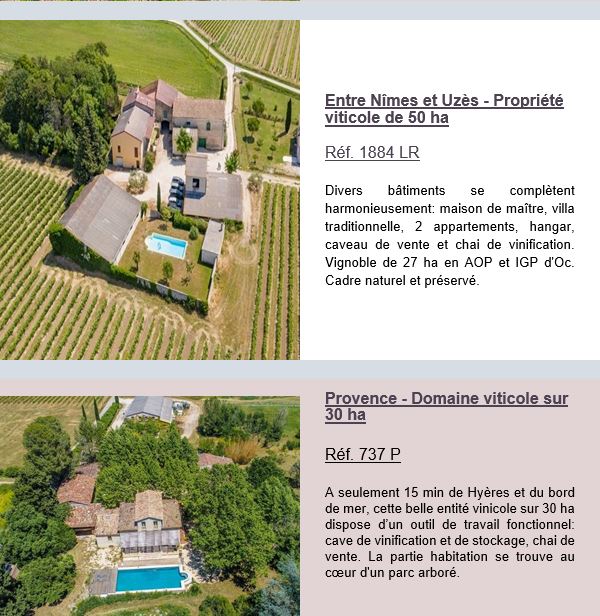The image size is (600, 616).
Task: Open reference link Réf. 1884 LR
Action: click(372, 153)
